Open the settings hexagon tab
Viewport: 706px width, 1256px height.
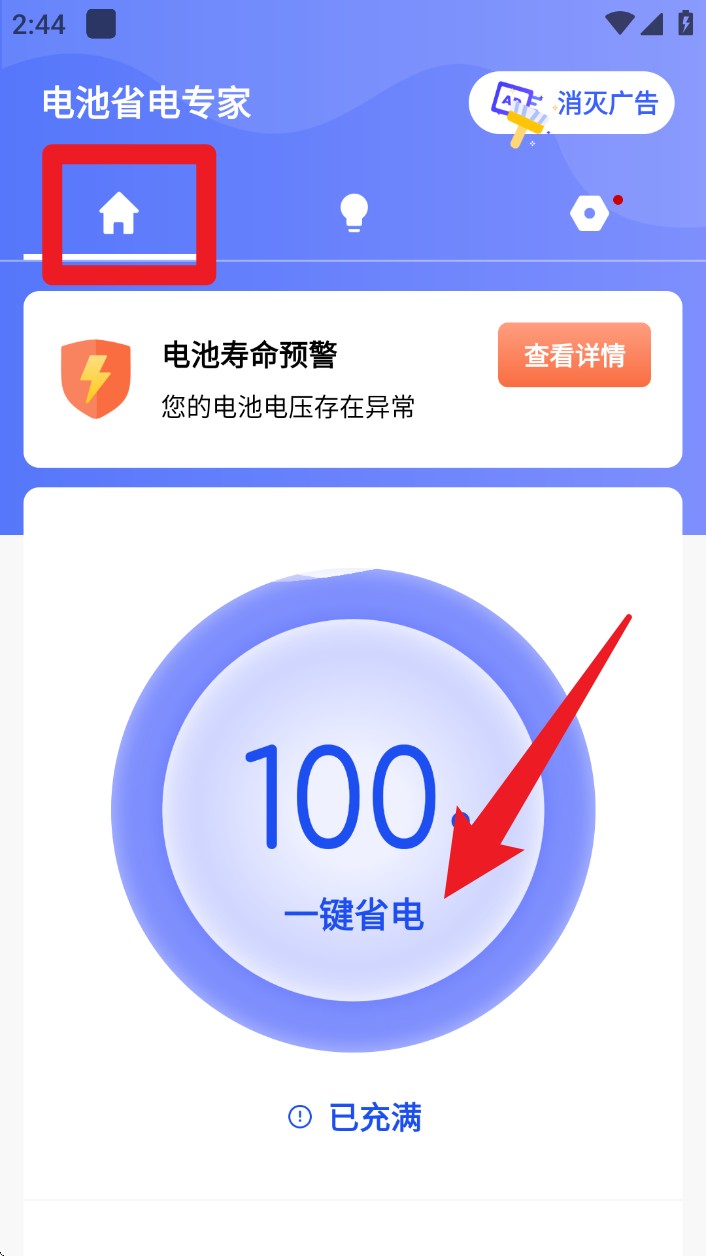point(589,213)
